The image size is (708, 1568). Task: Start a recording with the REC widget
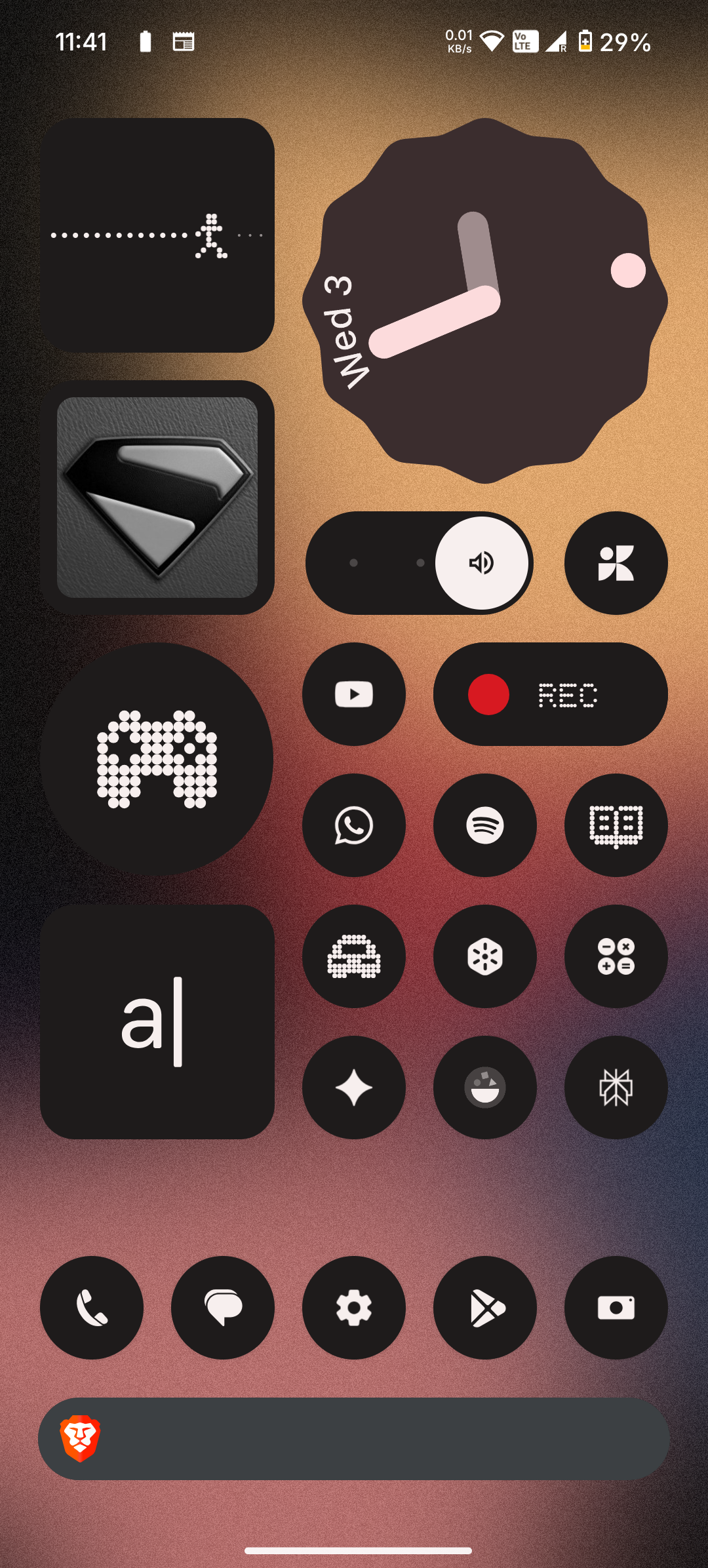551,694
